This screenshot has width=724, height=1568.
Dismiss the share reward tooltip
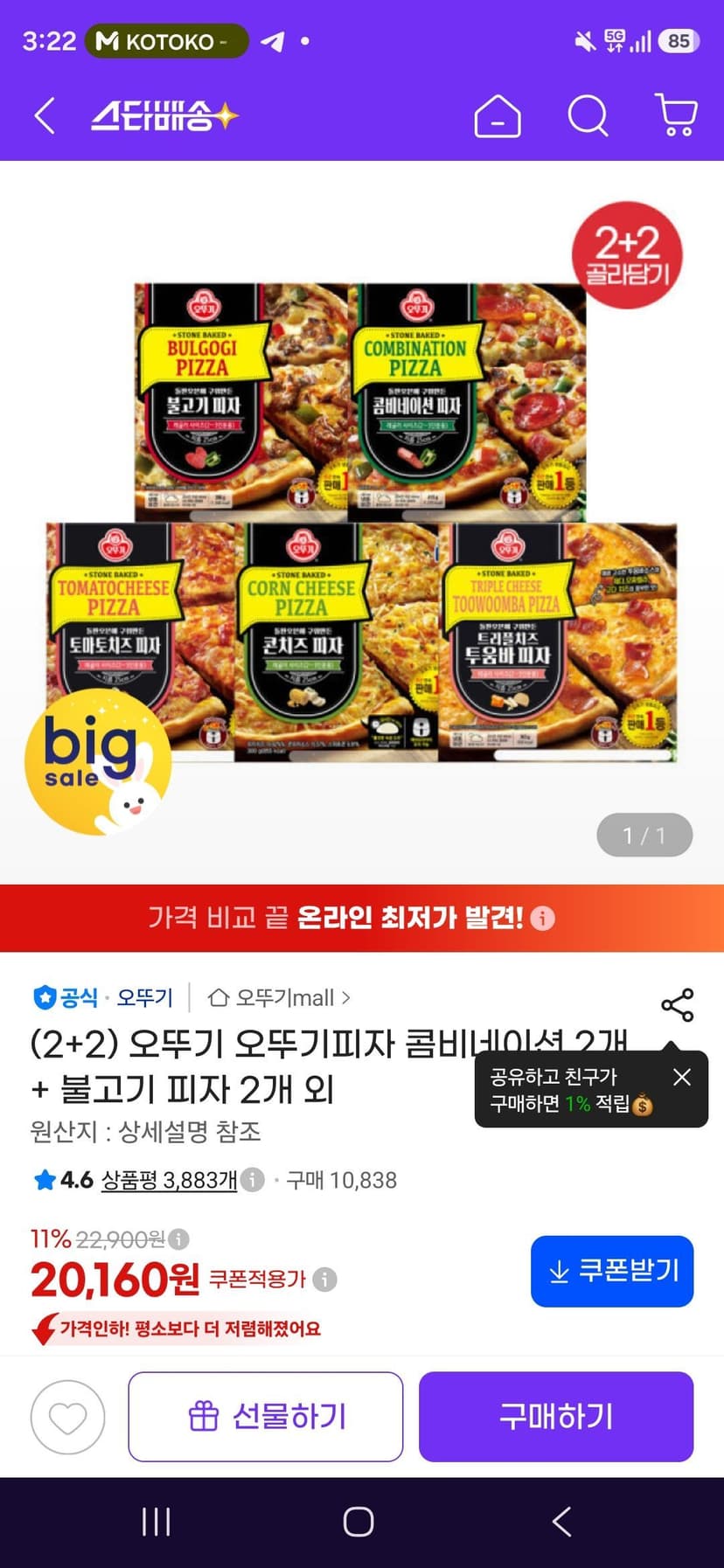point(682,1077)
